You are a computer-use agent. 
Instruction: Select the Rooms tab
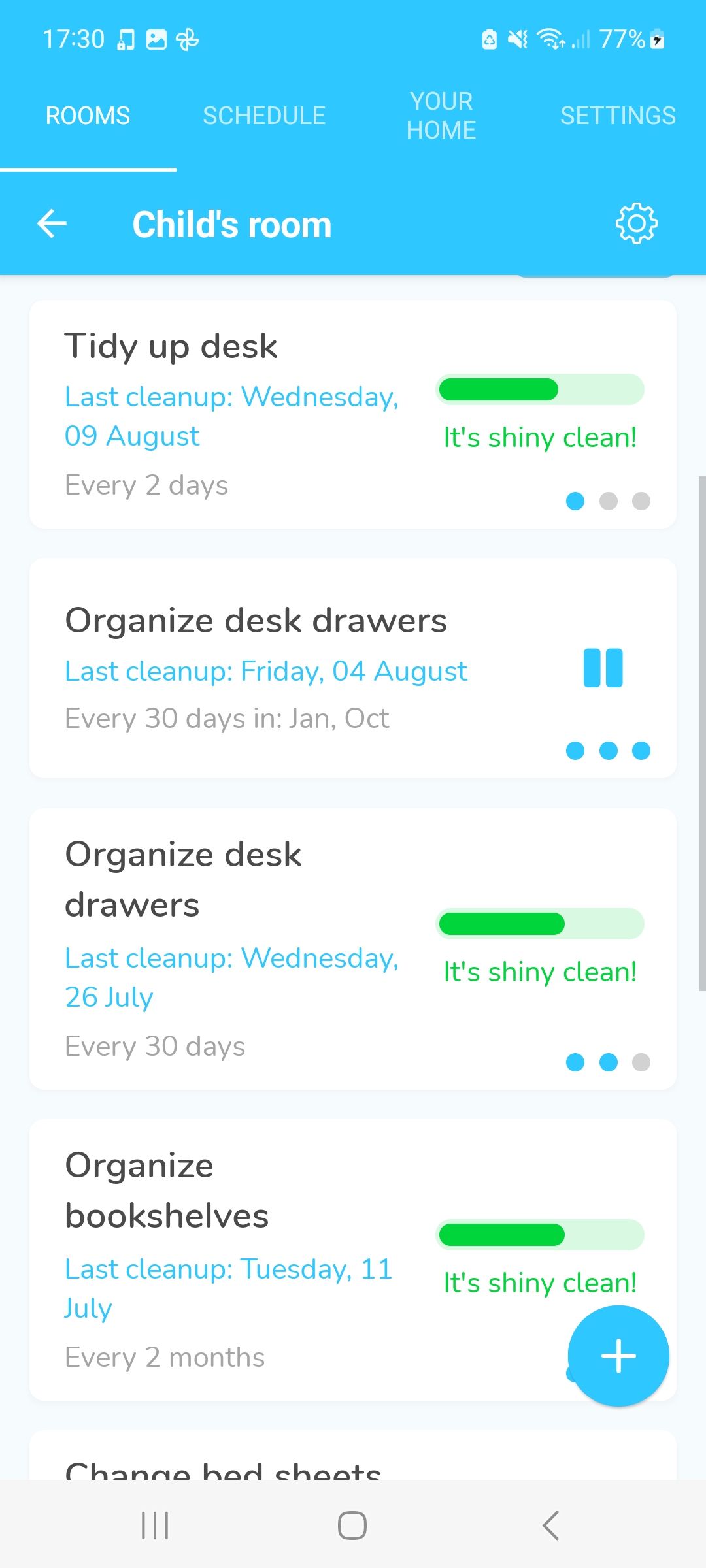(88, 116)
